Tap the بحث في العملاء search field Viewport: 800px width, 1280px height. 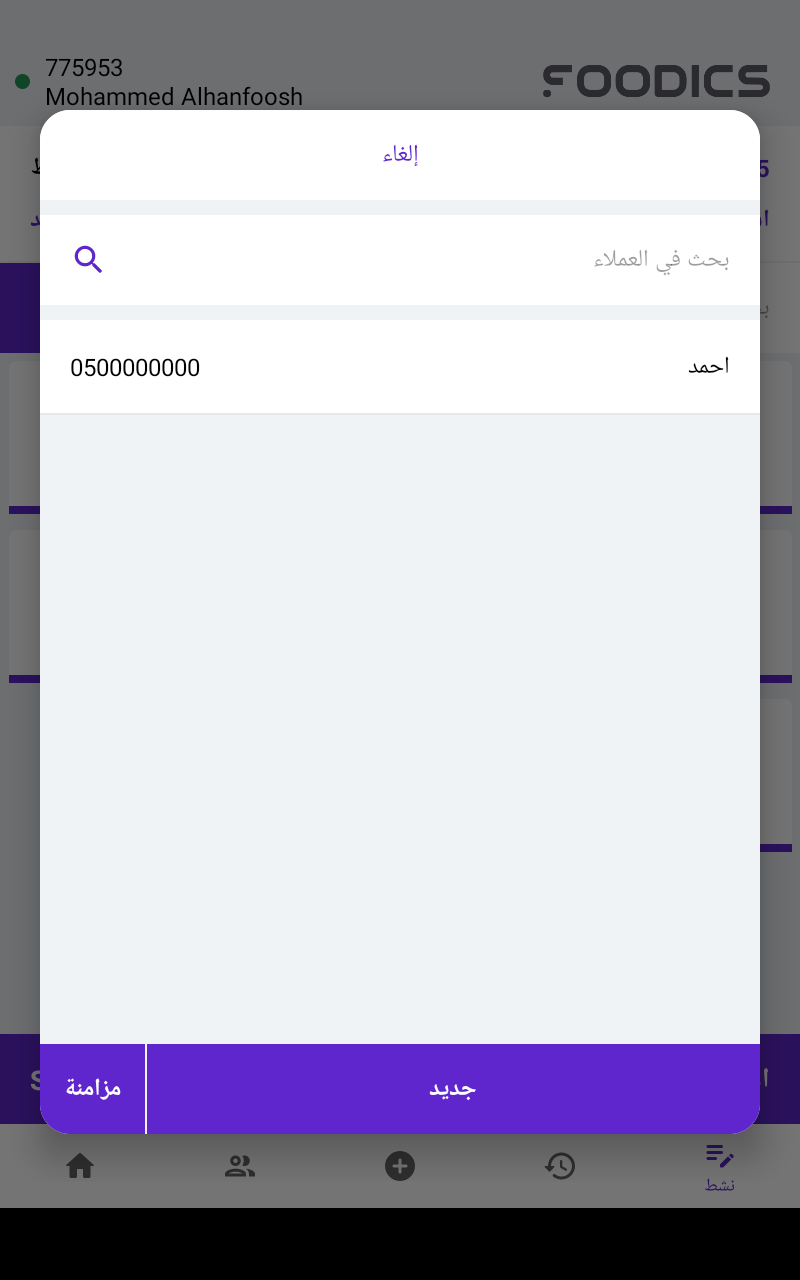tap(400, 260)
